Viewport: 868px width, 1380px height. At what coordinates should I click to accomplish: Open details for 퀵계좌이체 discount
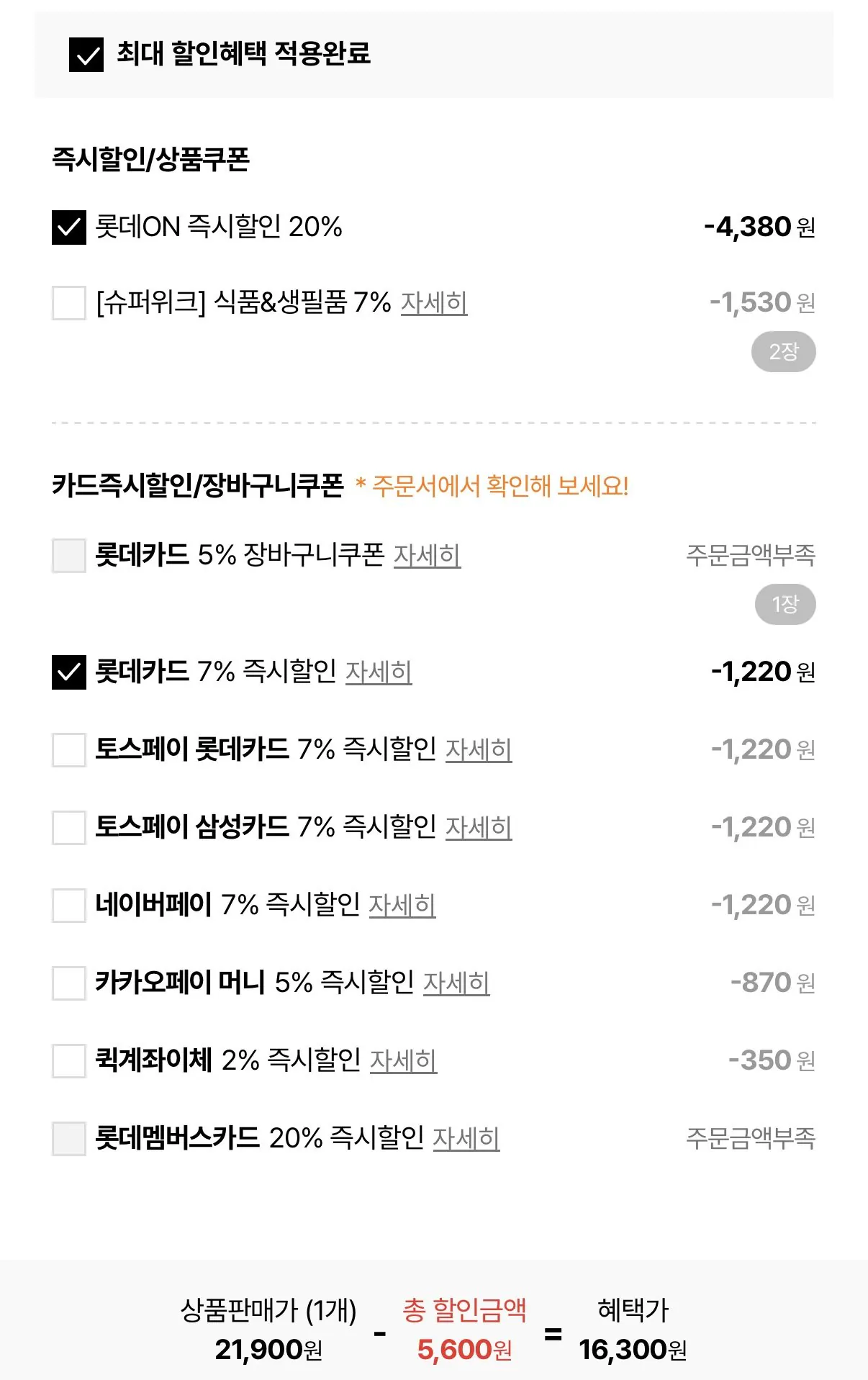[404, 1061]
